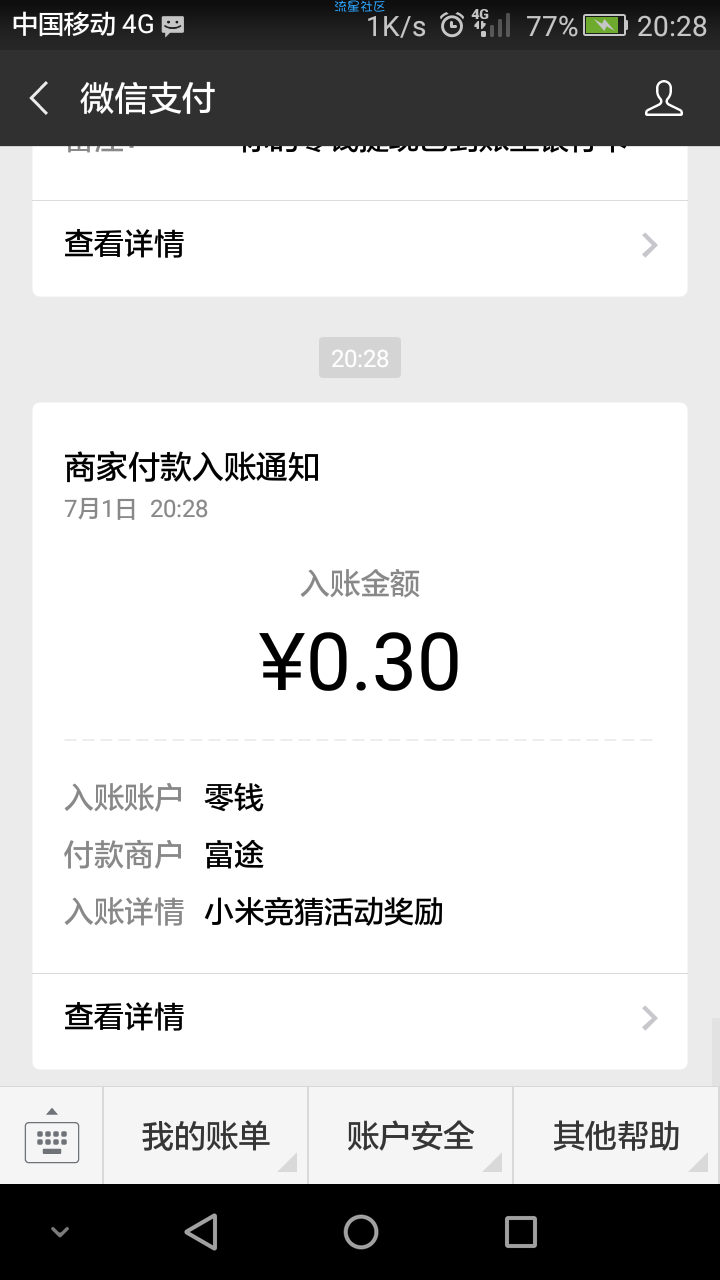Open the profile icon in the header
720x1280 pixels.
pyautogui.click(x=663, y=98)
